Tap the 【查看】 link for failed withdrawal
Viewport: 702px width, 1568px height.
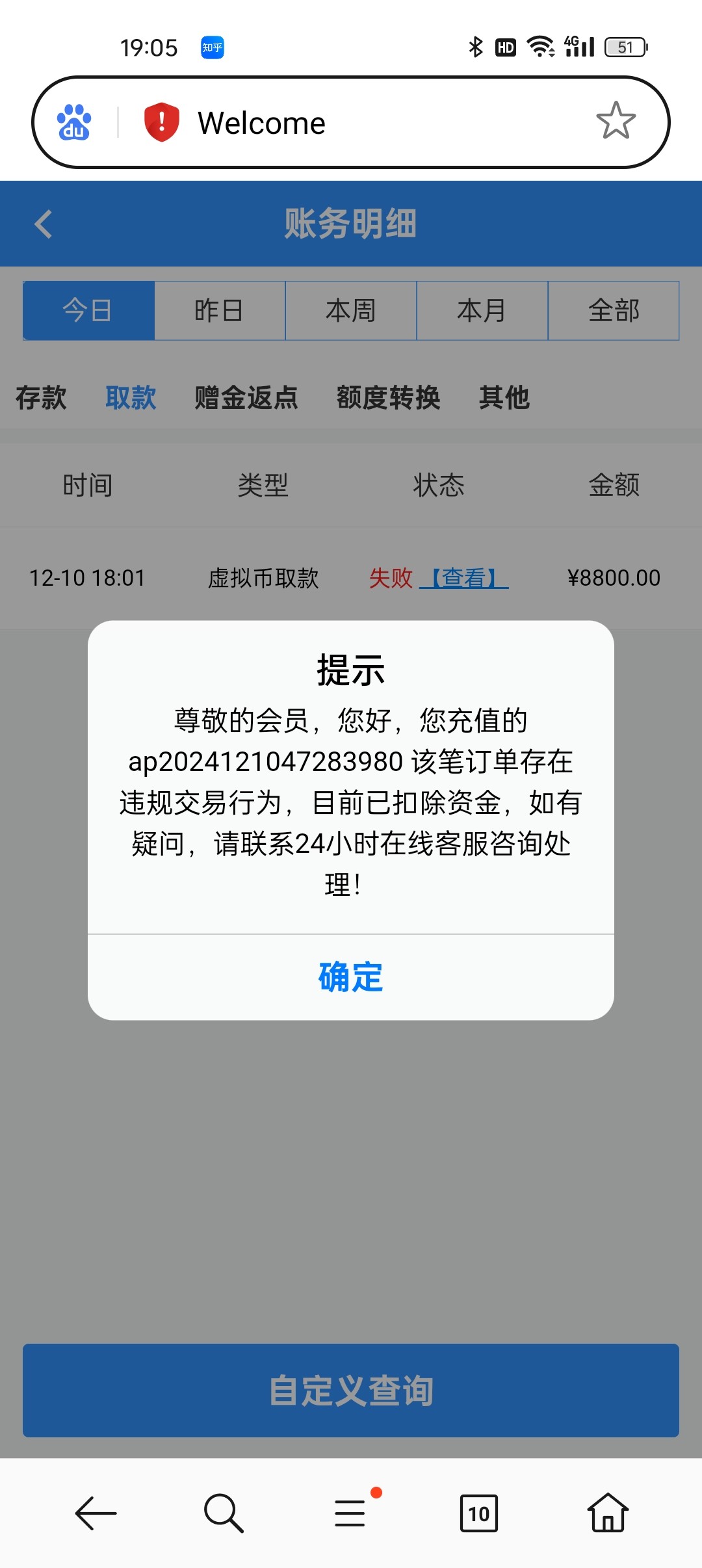464,578
